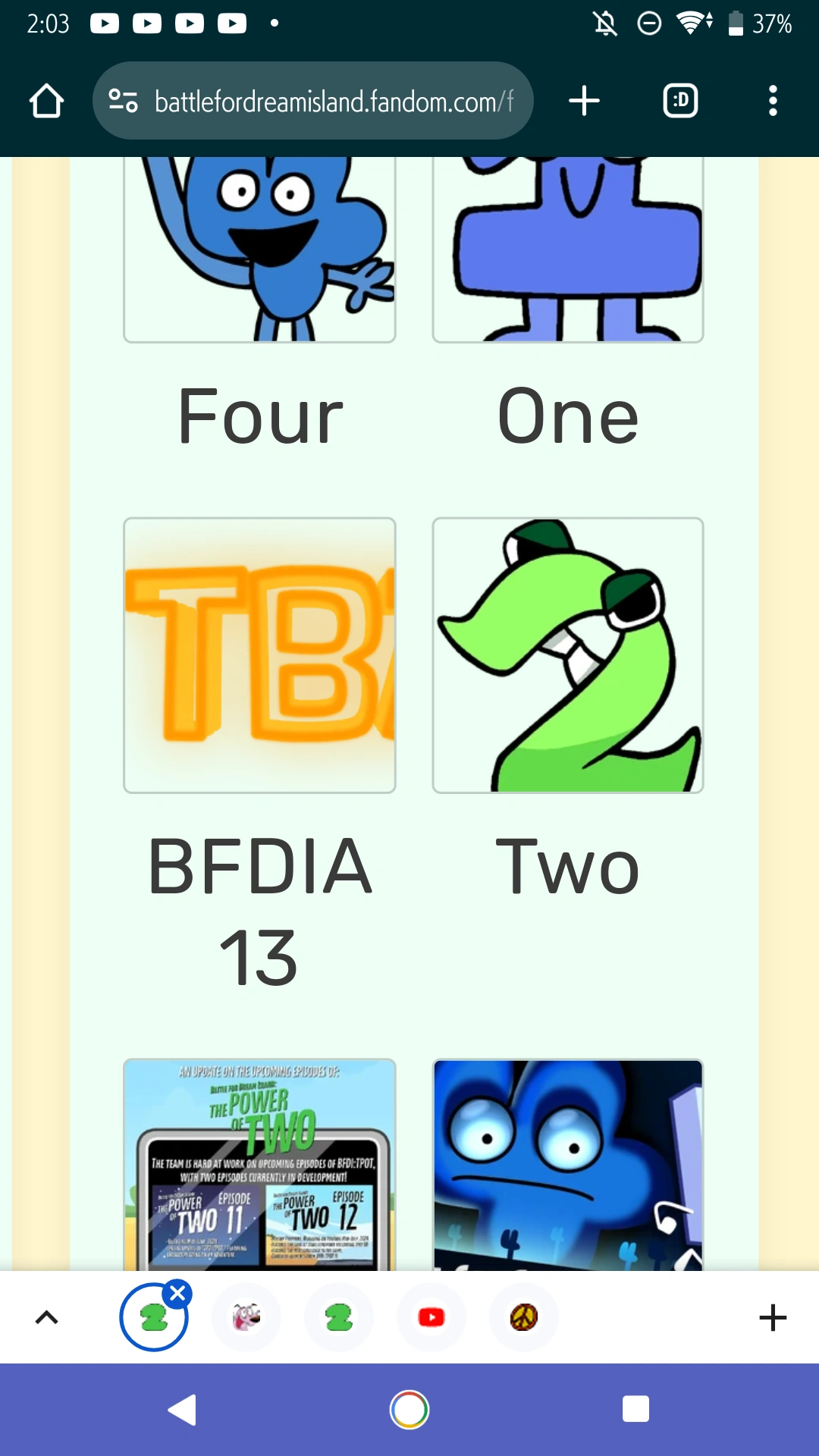819x1456 pixels.
Task: Open the blue Four screenshot tile
Action: (567, 1164)
